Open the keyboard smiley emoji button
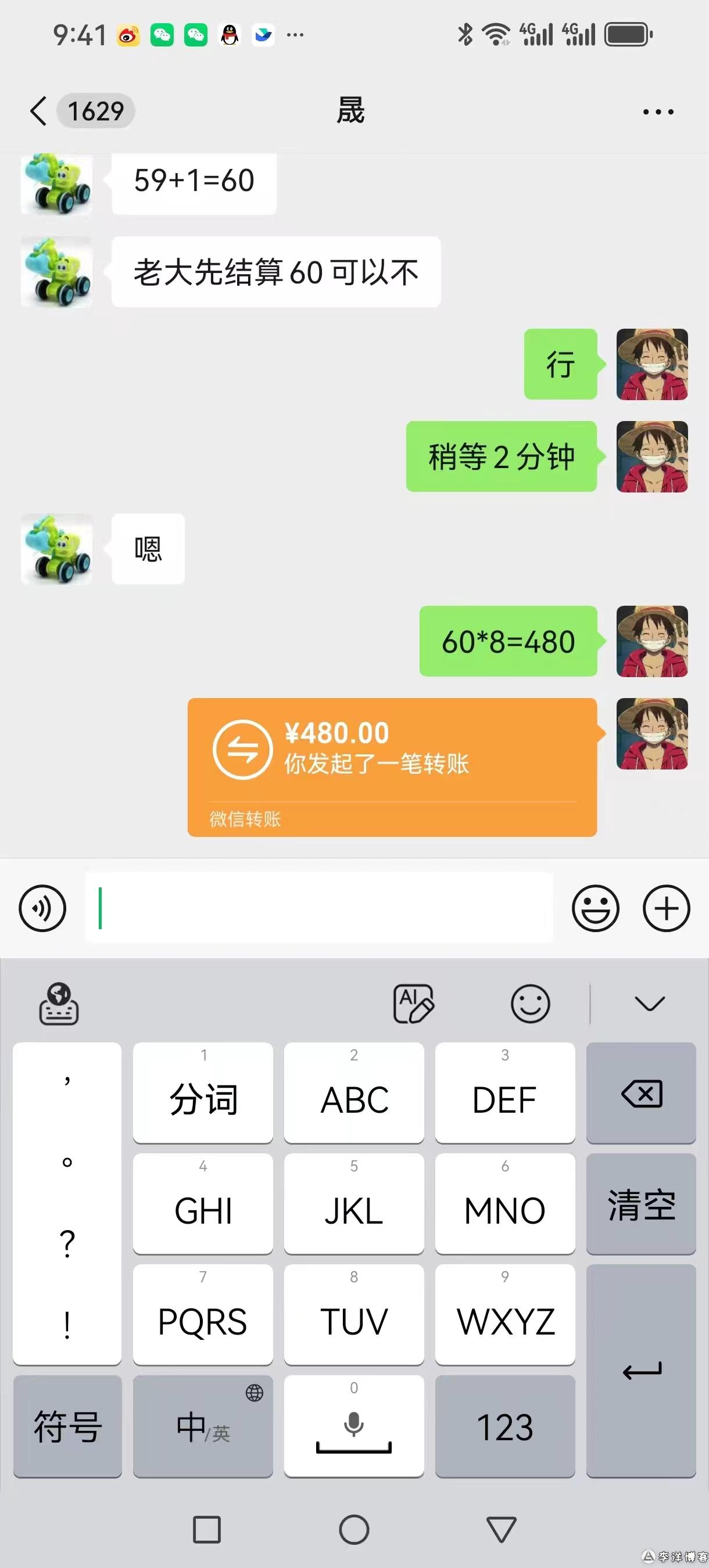Screen dimensions: 709x1568 click(x=530, y=1003)
